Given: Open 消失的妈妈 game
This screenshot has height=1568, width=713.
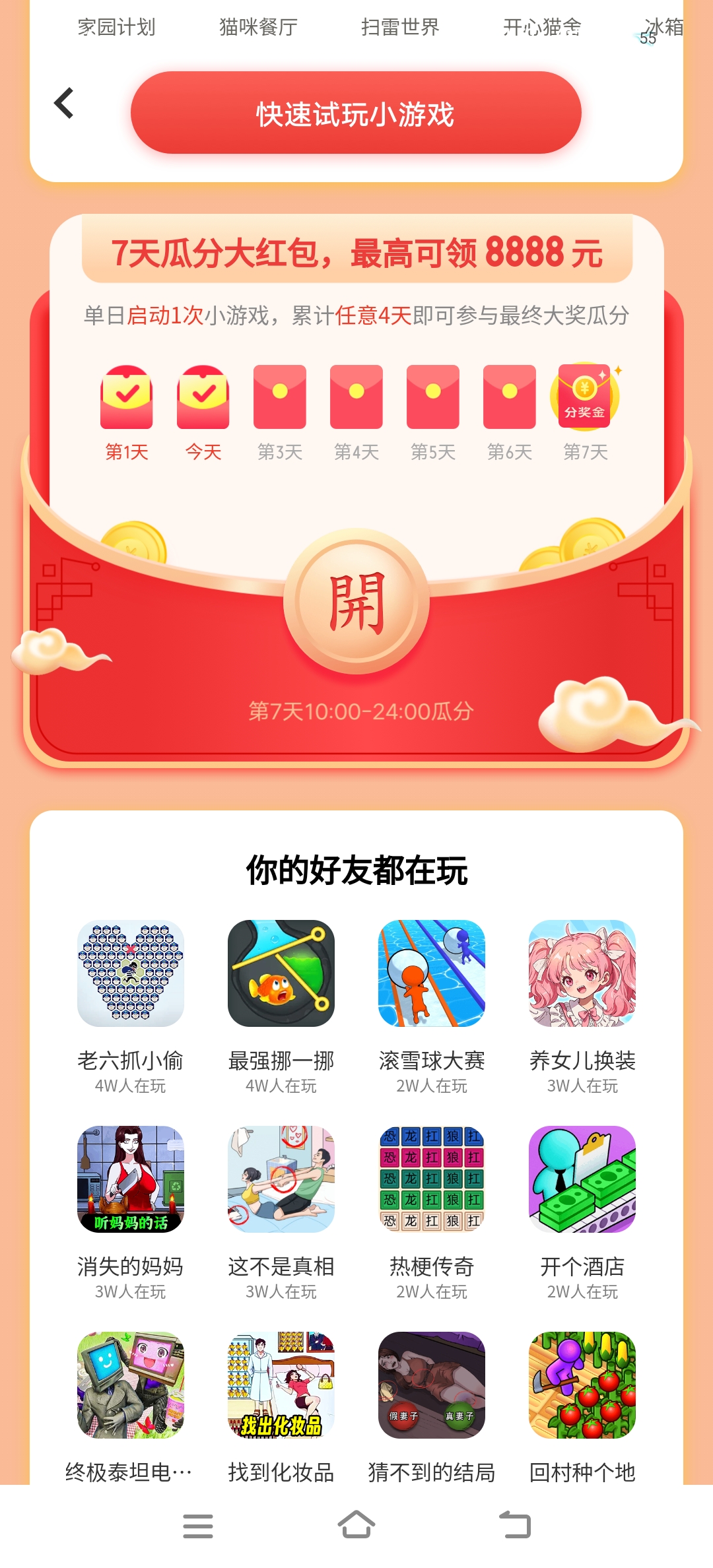Looking at the screenshot, I should coord(131,1179).
